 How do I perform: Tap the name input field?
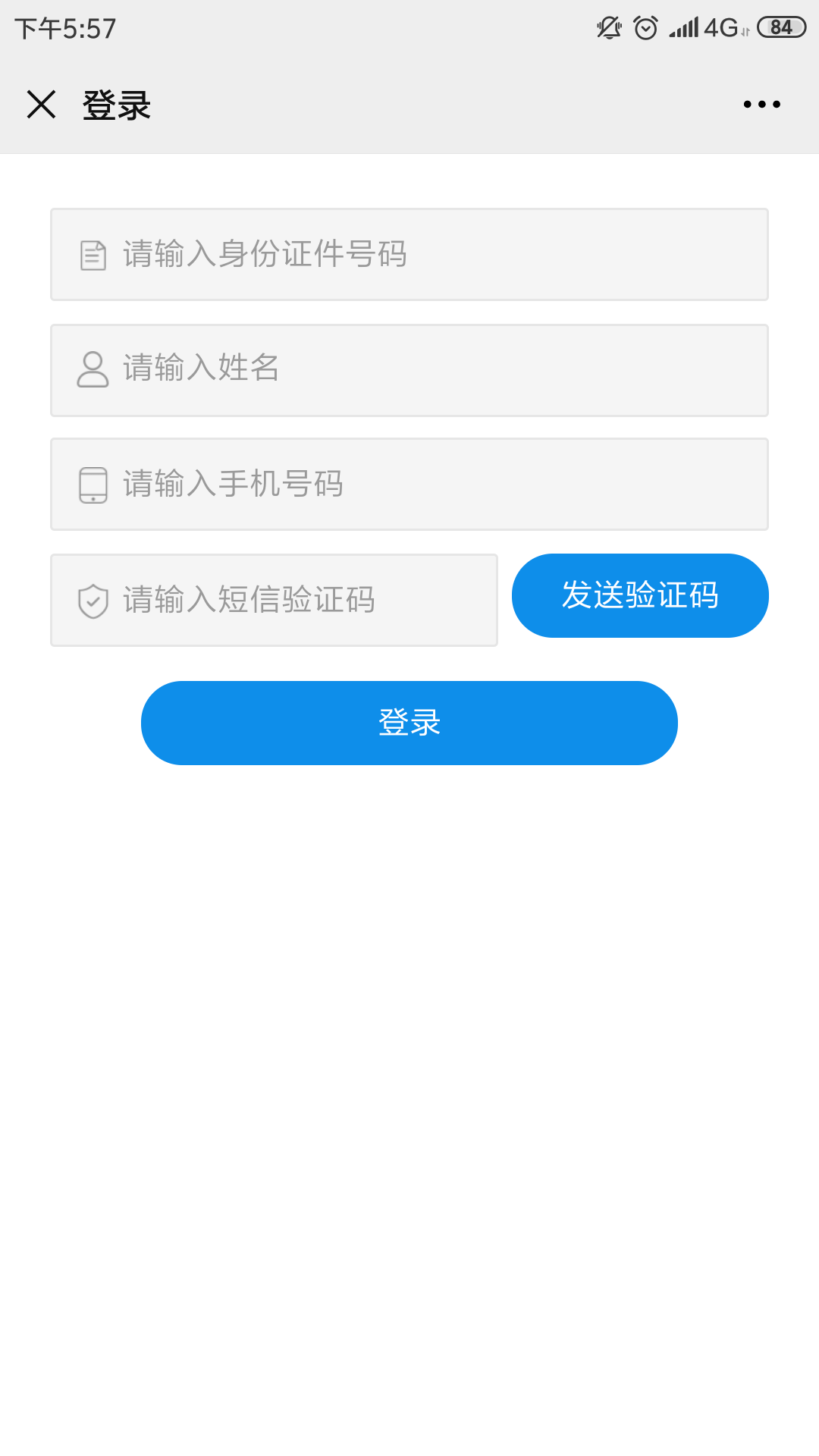click(409, 370)
